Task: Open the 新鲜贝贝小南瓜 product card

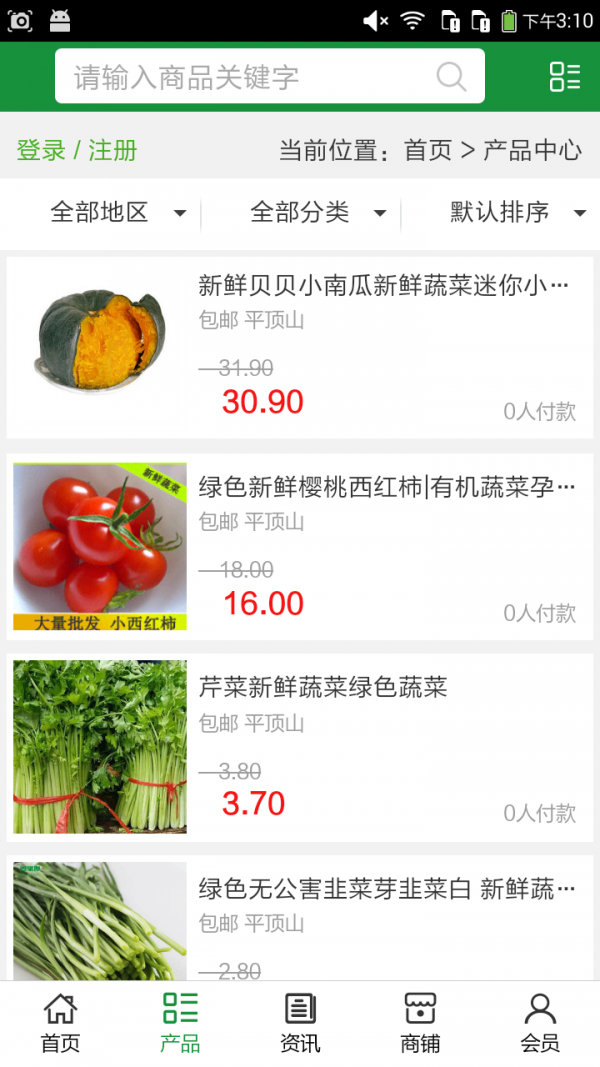Action: (x=300, y=348)
